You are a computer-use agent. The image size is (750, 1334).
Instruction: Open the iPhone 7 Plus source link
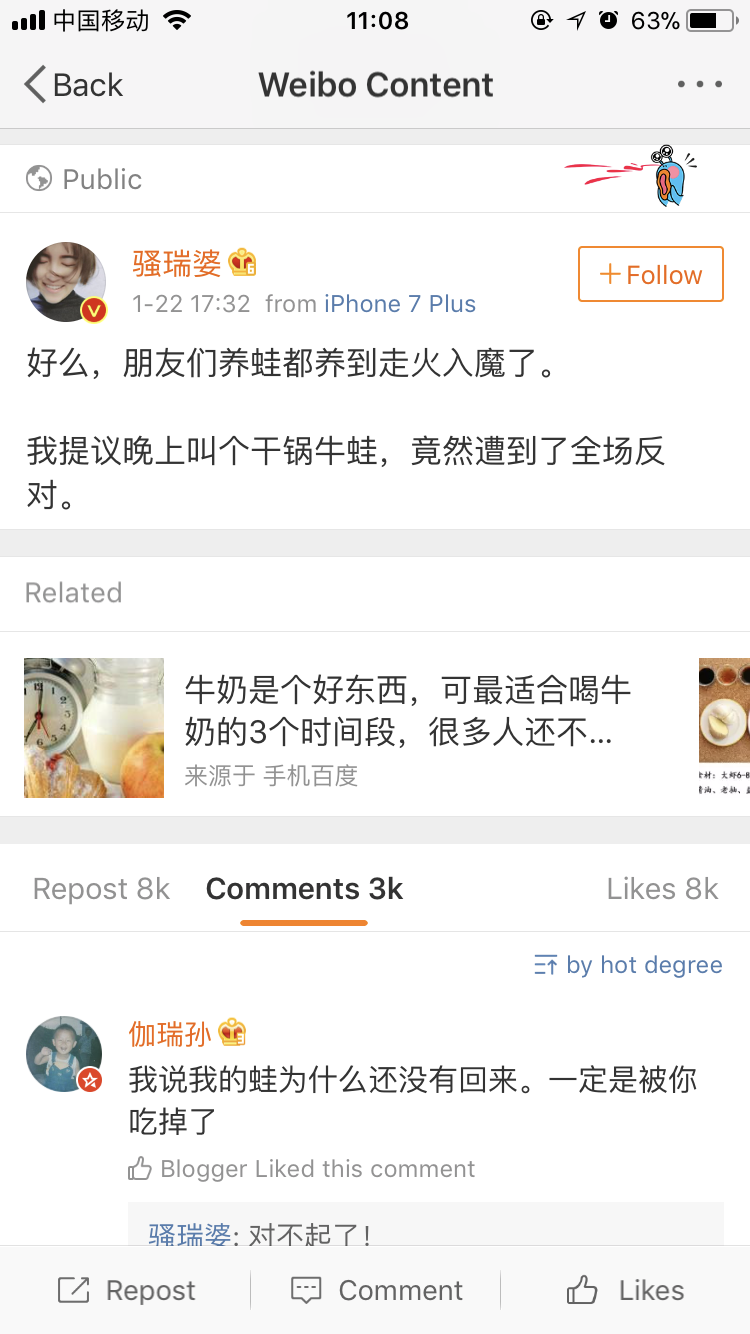(x=400, y=304)
